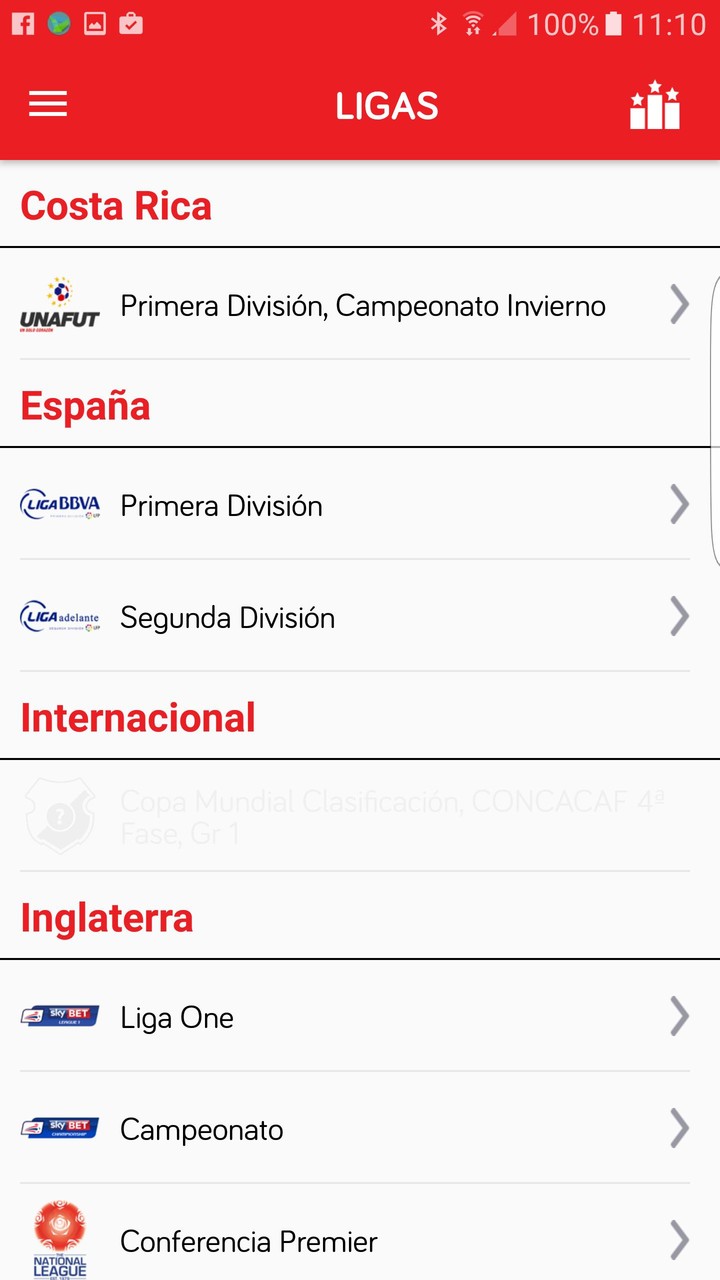Tap the Sky Bet Championship logo
The image size is (720, 1280).
pyautogui.click(x=60, y=1128)
